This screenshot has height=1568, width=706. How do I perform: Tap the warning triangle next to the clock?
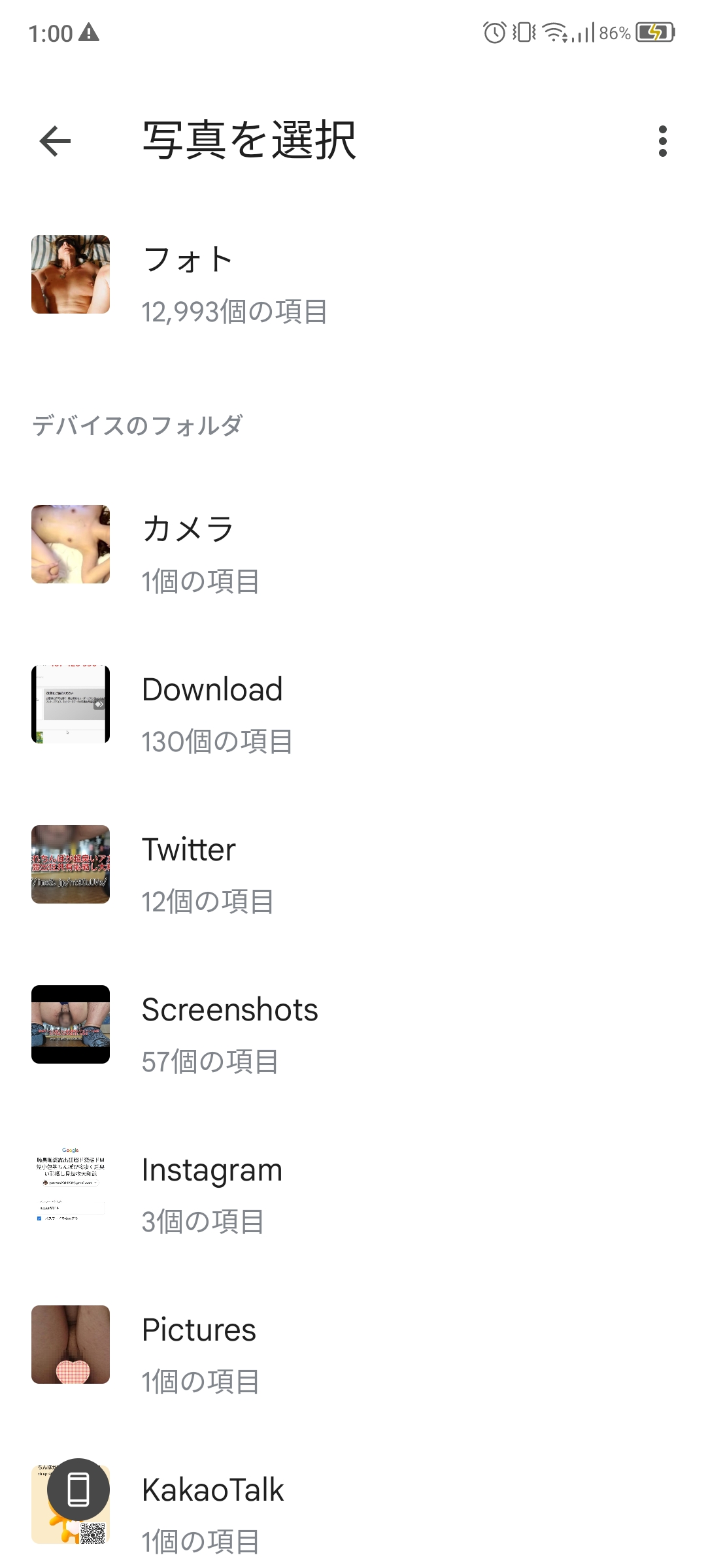[x=90, y=31]
